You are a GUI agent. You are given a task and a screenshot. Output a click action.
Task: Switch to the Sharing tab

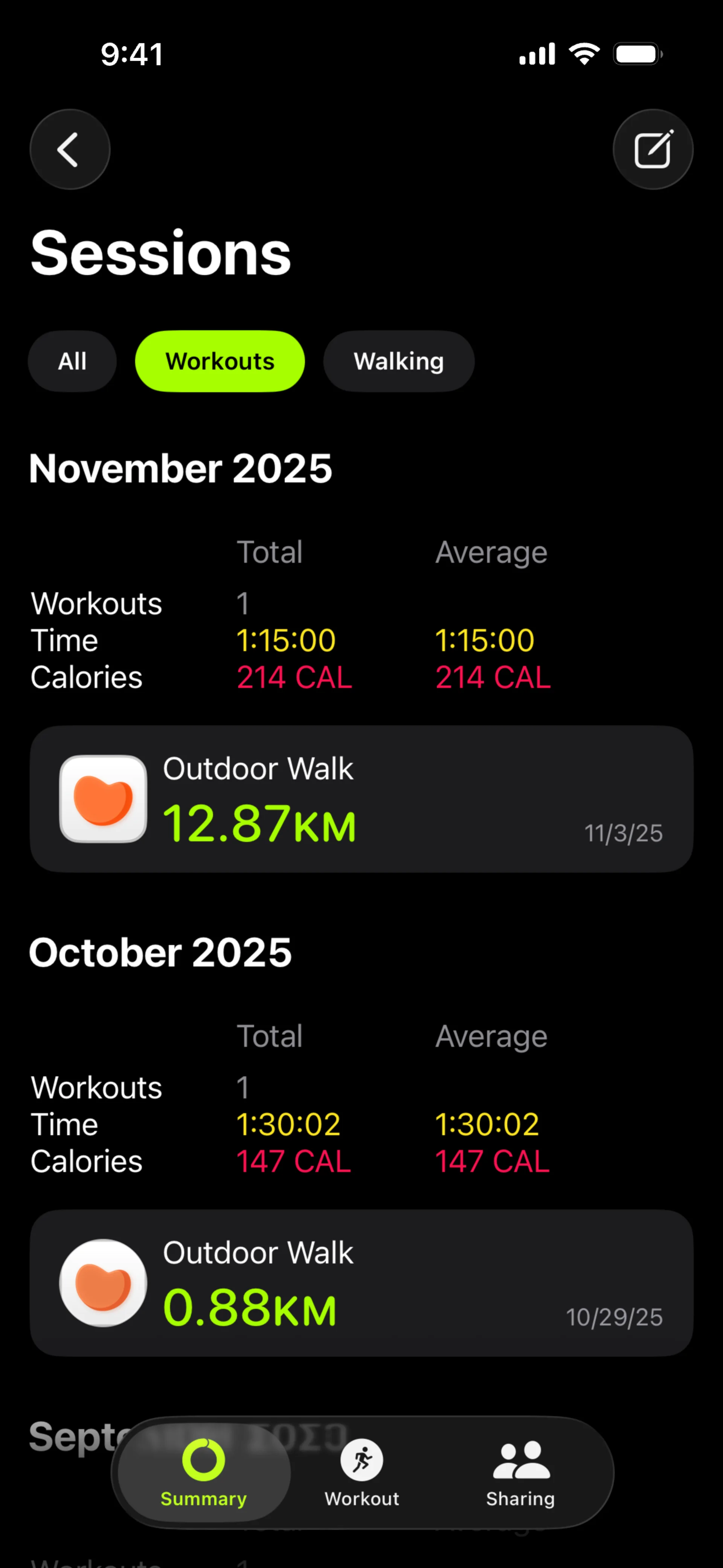(x=520, y=1472)
